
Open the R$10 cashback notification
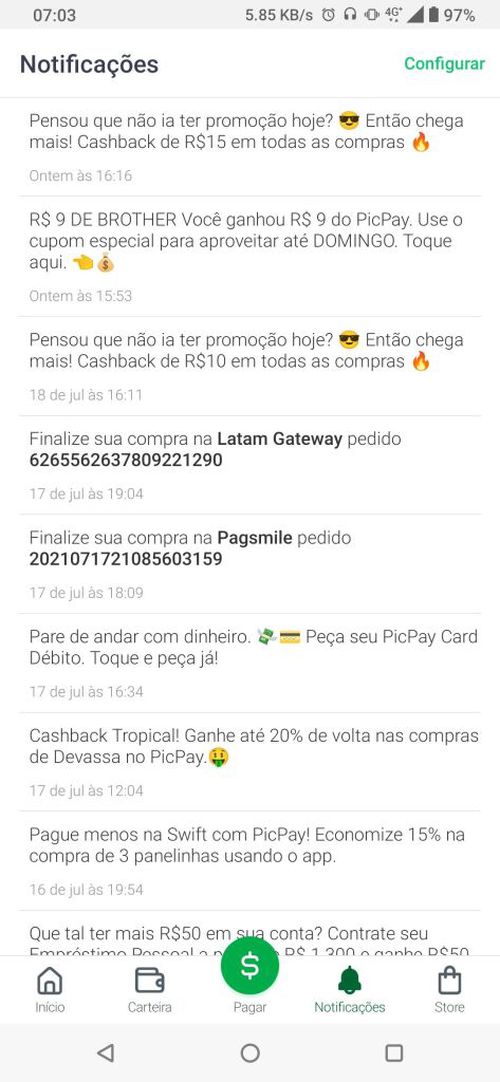pos(250,366)
